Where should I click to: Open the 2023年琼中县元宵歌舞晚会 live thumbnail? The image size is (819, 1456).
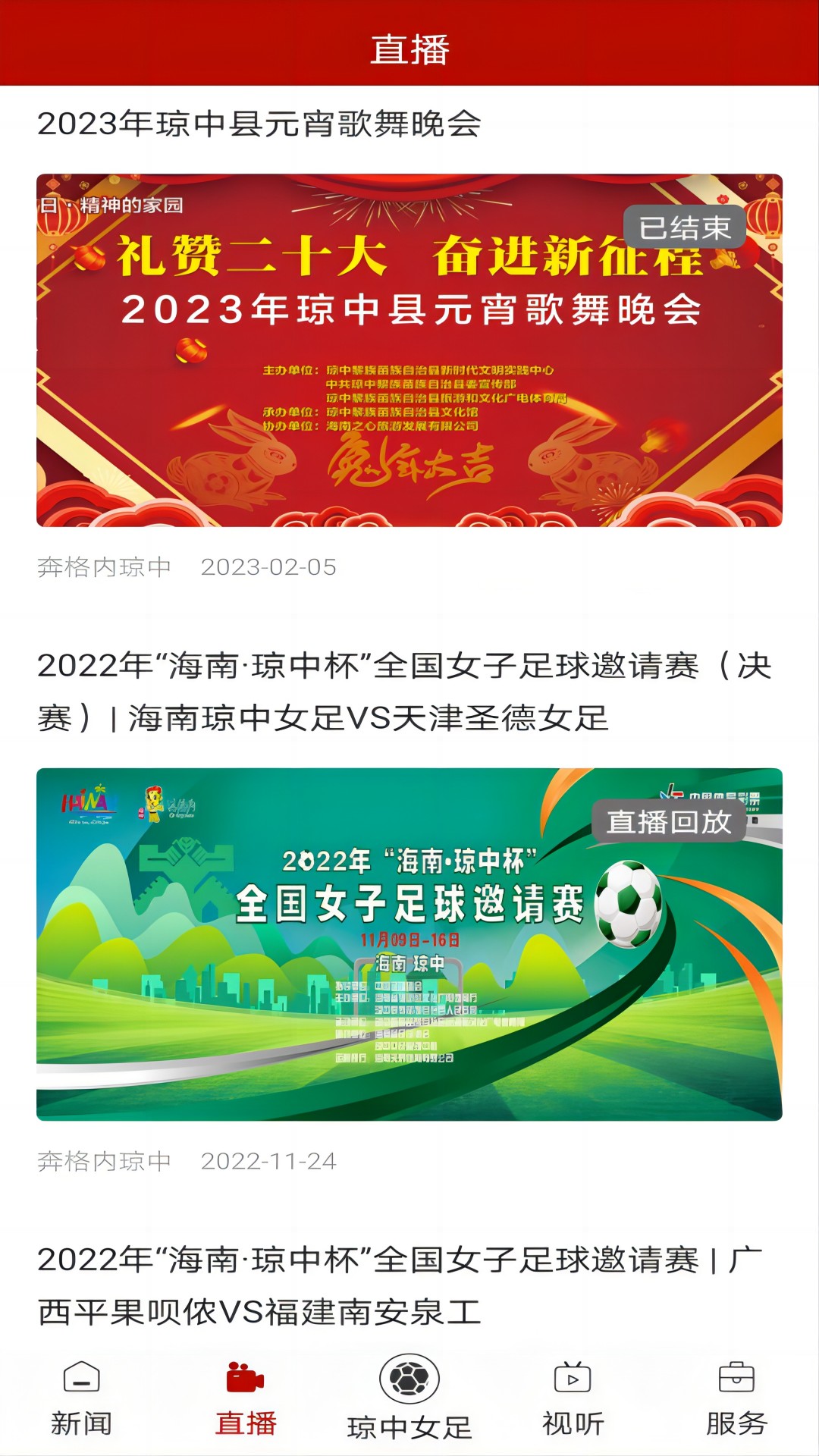click(x=409, y=350)
